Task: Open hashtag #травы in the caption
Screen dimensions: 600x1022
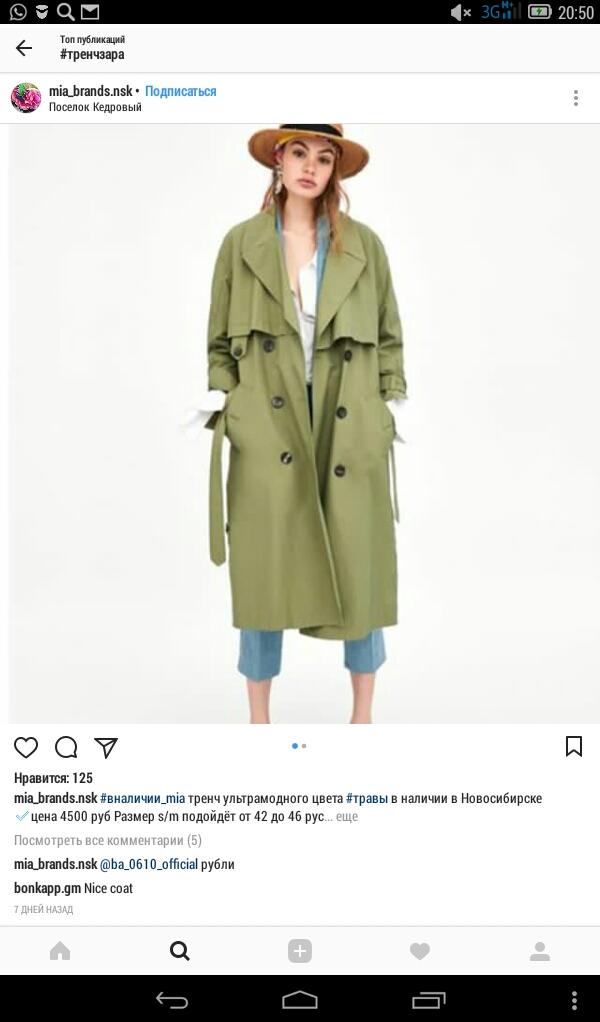Action: pos(367,798)
